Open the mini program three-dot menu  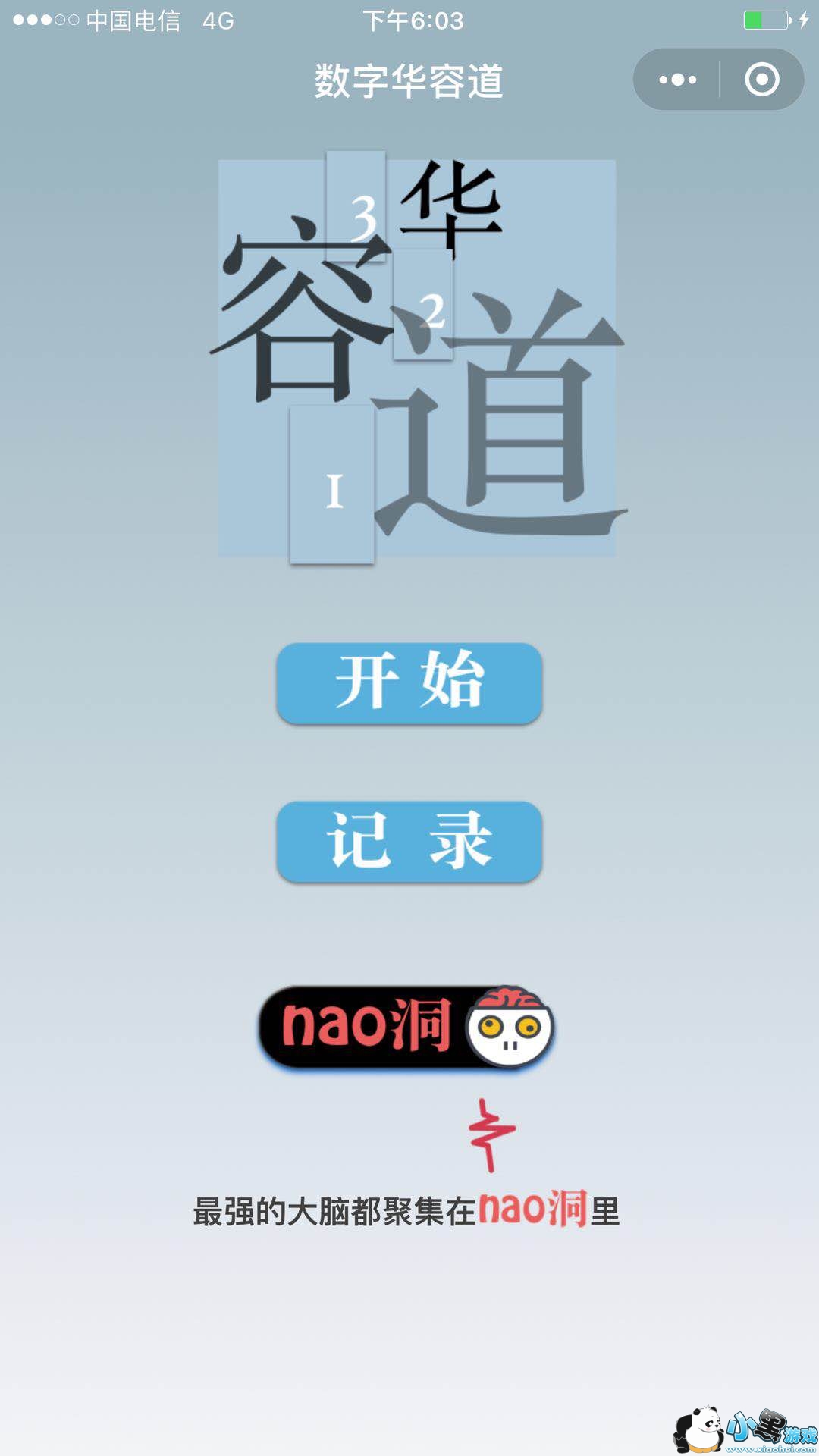[677, 80]
